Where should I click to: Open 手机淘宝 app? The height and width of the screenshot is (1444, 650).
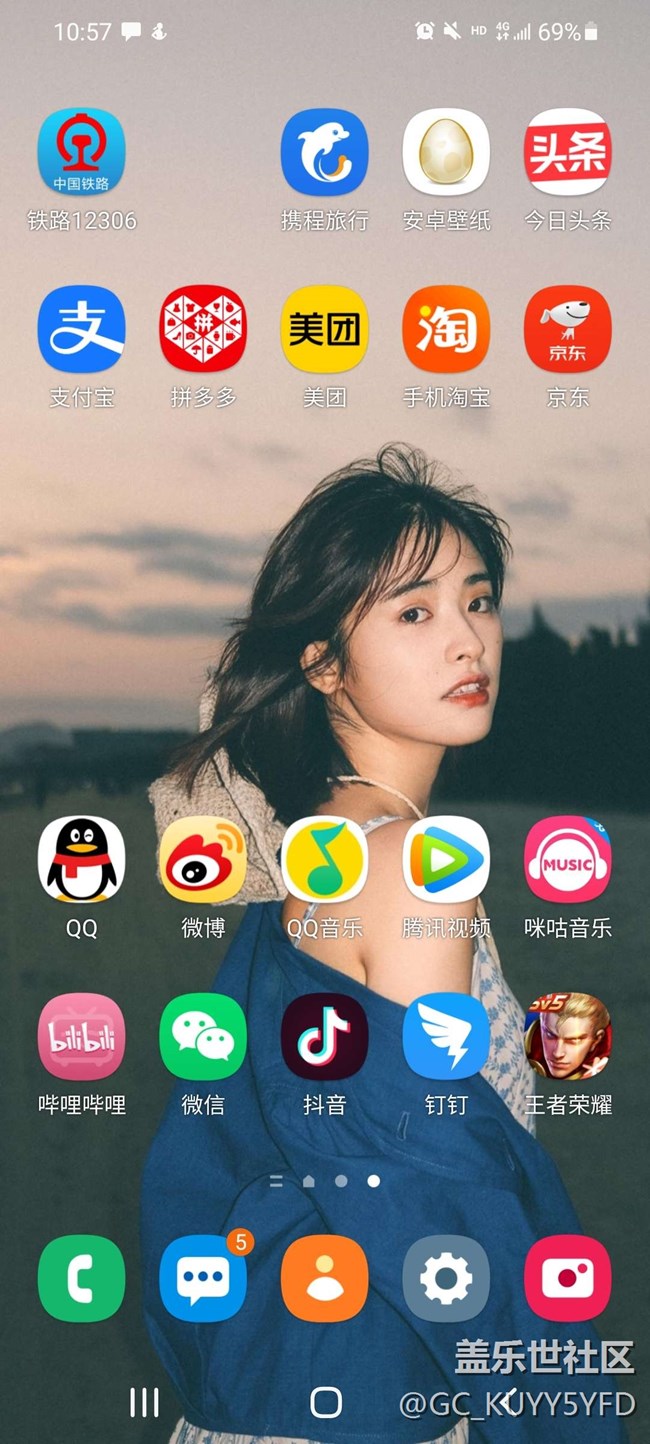point(446,329)
